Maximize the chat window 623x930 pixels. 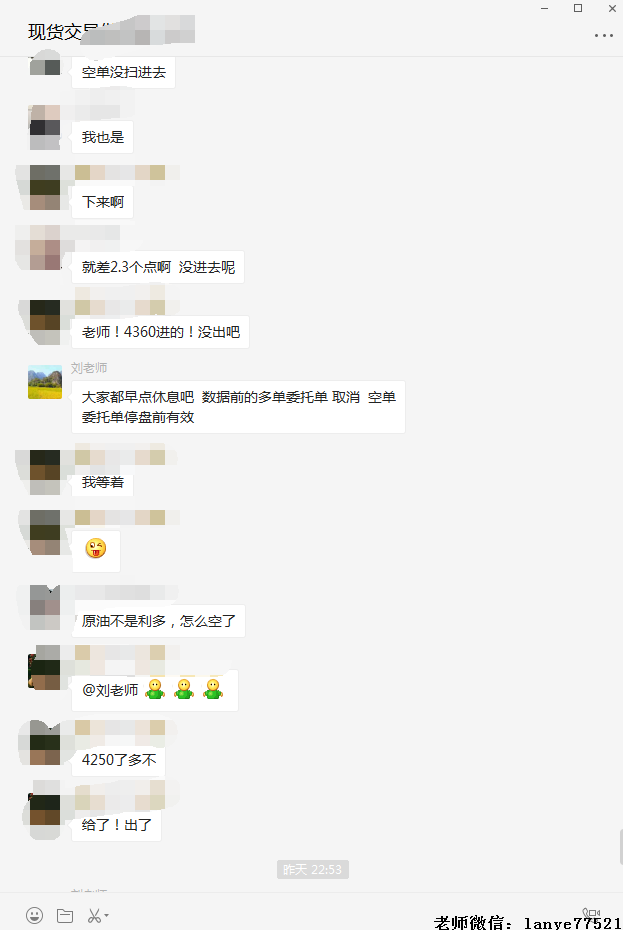click(578, 8)
